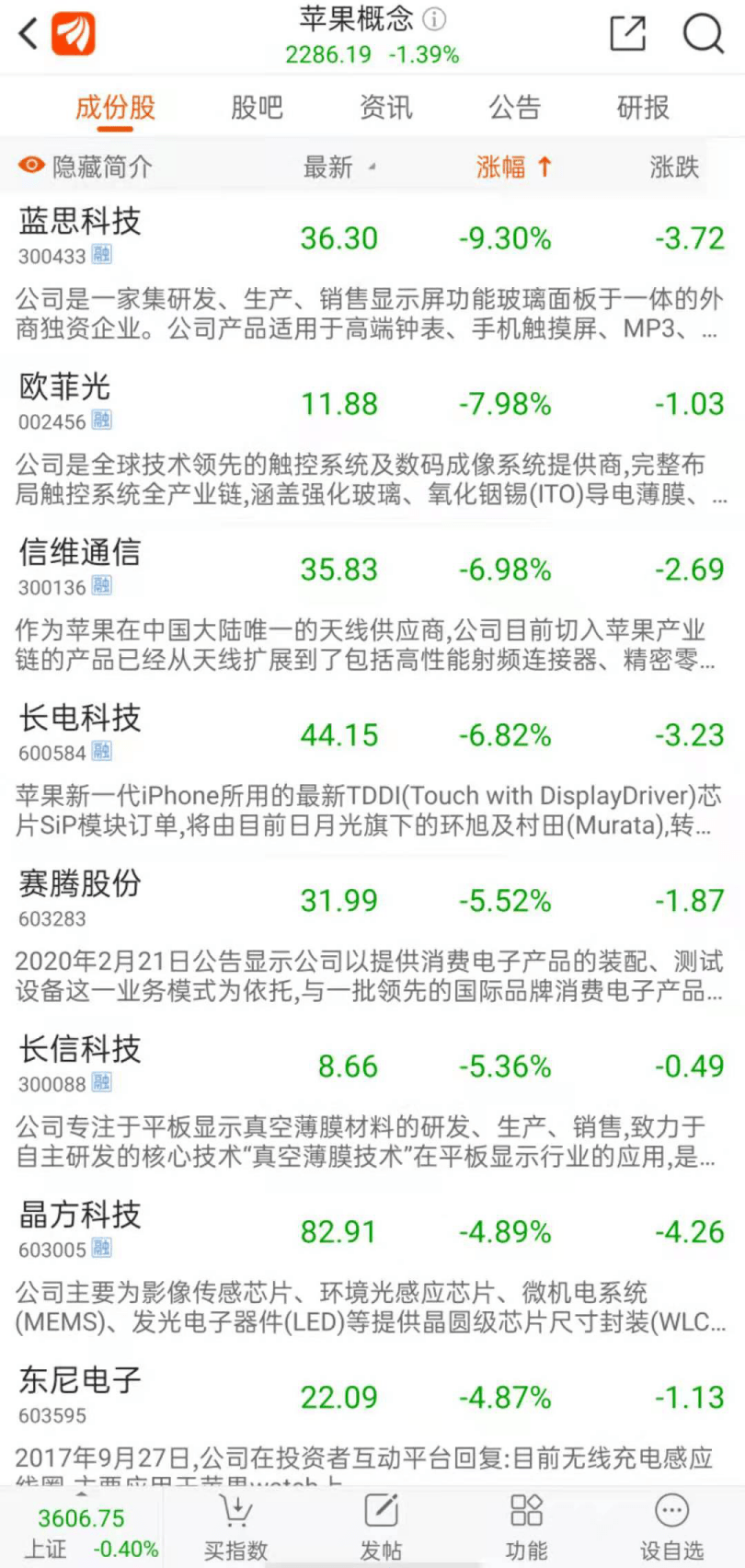
Task: Tap 买指数 in the bottom bar
Action: click(x=235, y=1528)
